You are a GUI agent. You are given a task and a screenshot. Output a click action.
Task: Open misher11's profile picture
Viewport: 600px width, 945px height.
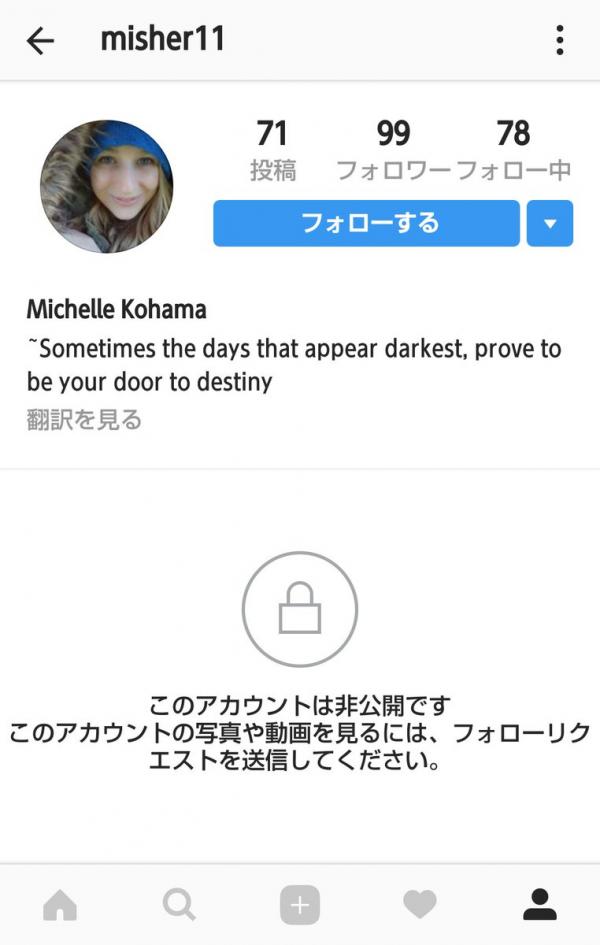tap(106, 187)
